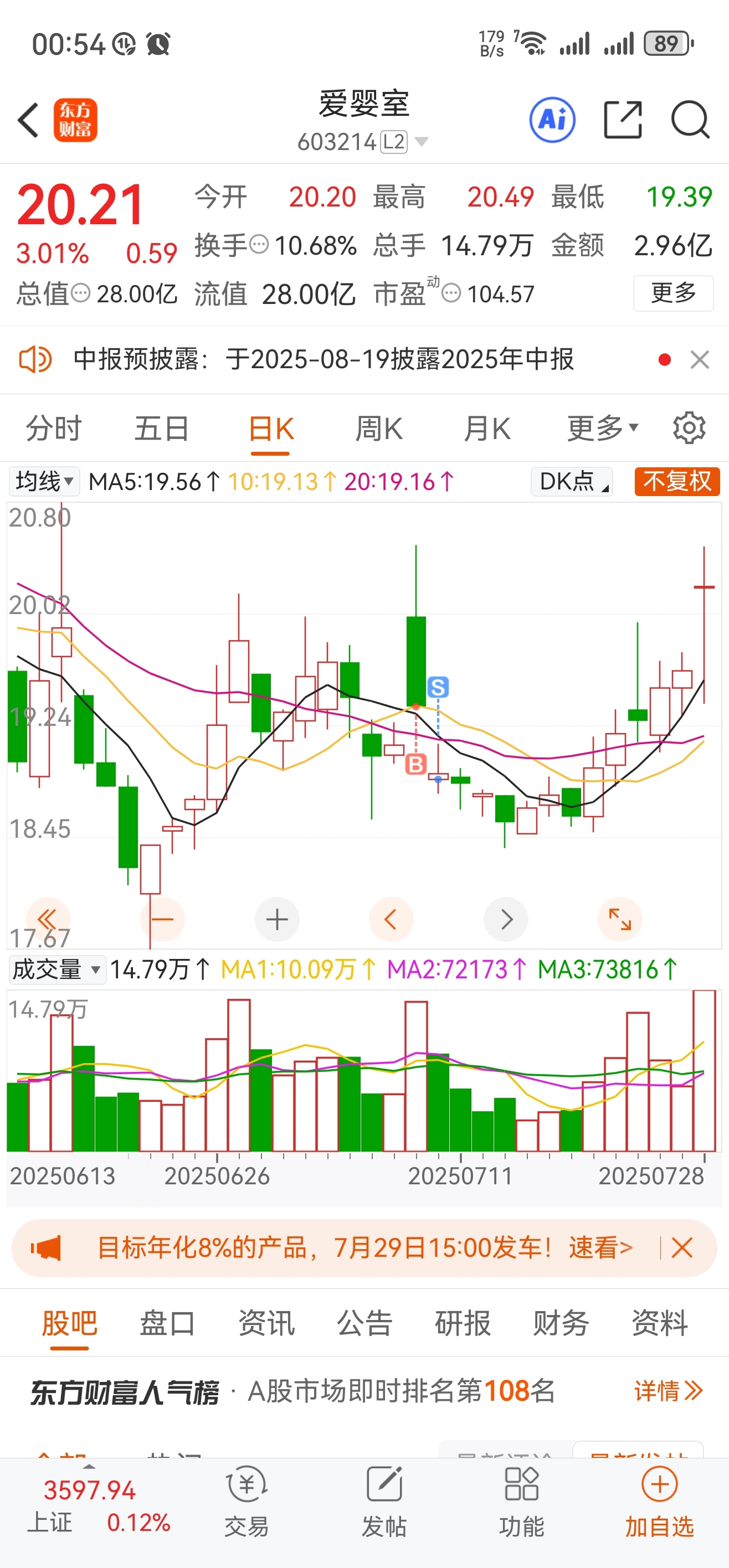Image resolution: width=729 pixels, height=1568 pixels.
Task: Open the Ai assistant icon
Action: [x=552, y=120]
